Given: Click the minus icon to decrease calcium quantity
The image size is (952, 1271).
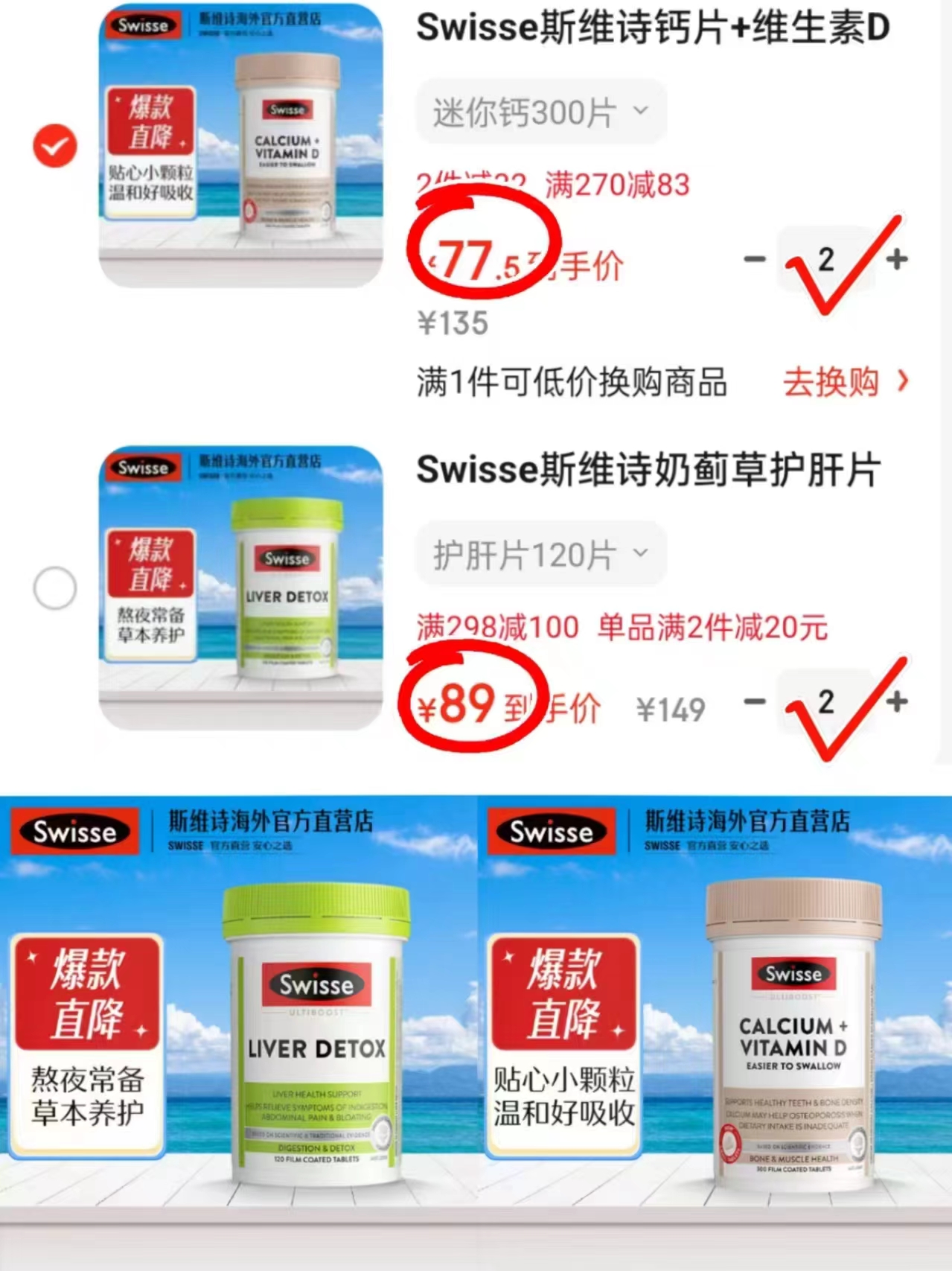Looking at the screenshot, I should pyautogui.click(x=754, y=258).
